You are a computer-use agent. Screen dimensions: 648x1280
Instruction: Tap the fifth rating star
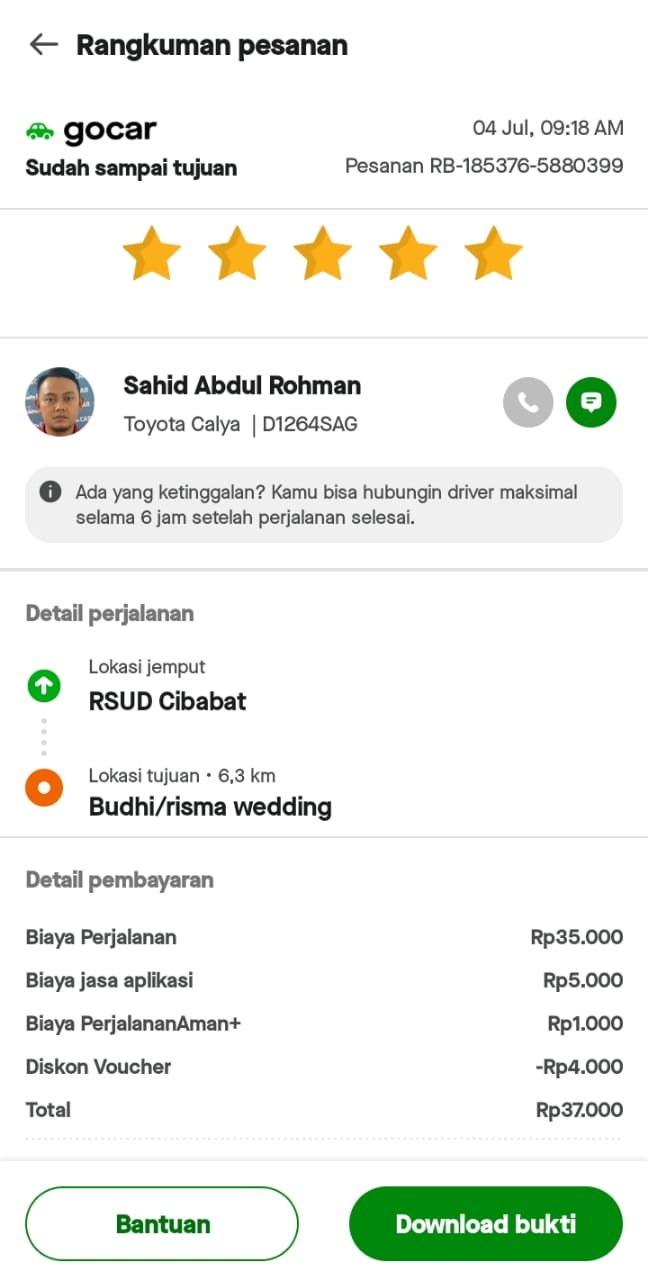494,253
